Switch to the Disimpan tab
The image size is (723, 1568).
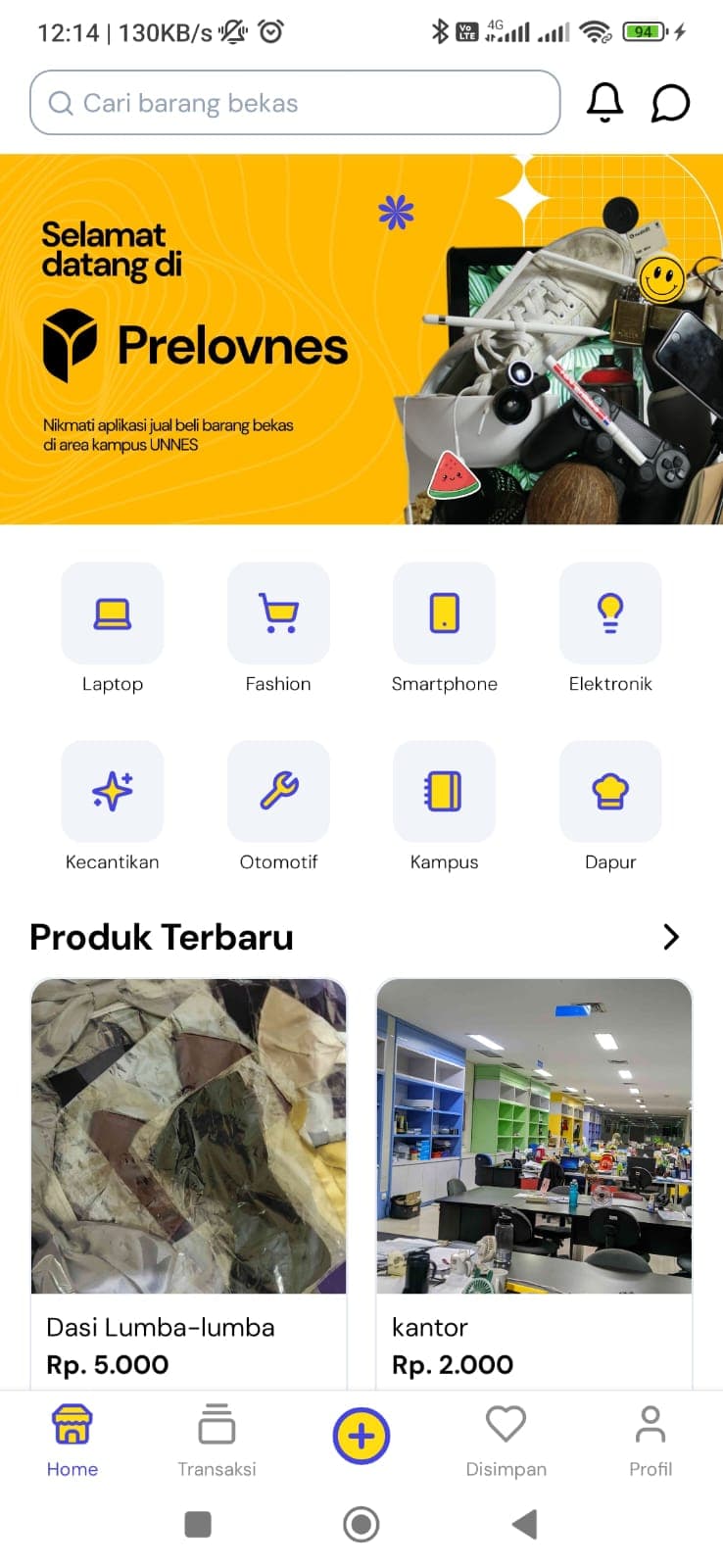pyautogui.click(x=506, y=1439)
